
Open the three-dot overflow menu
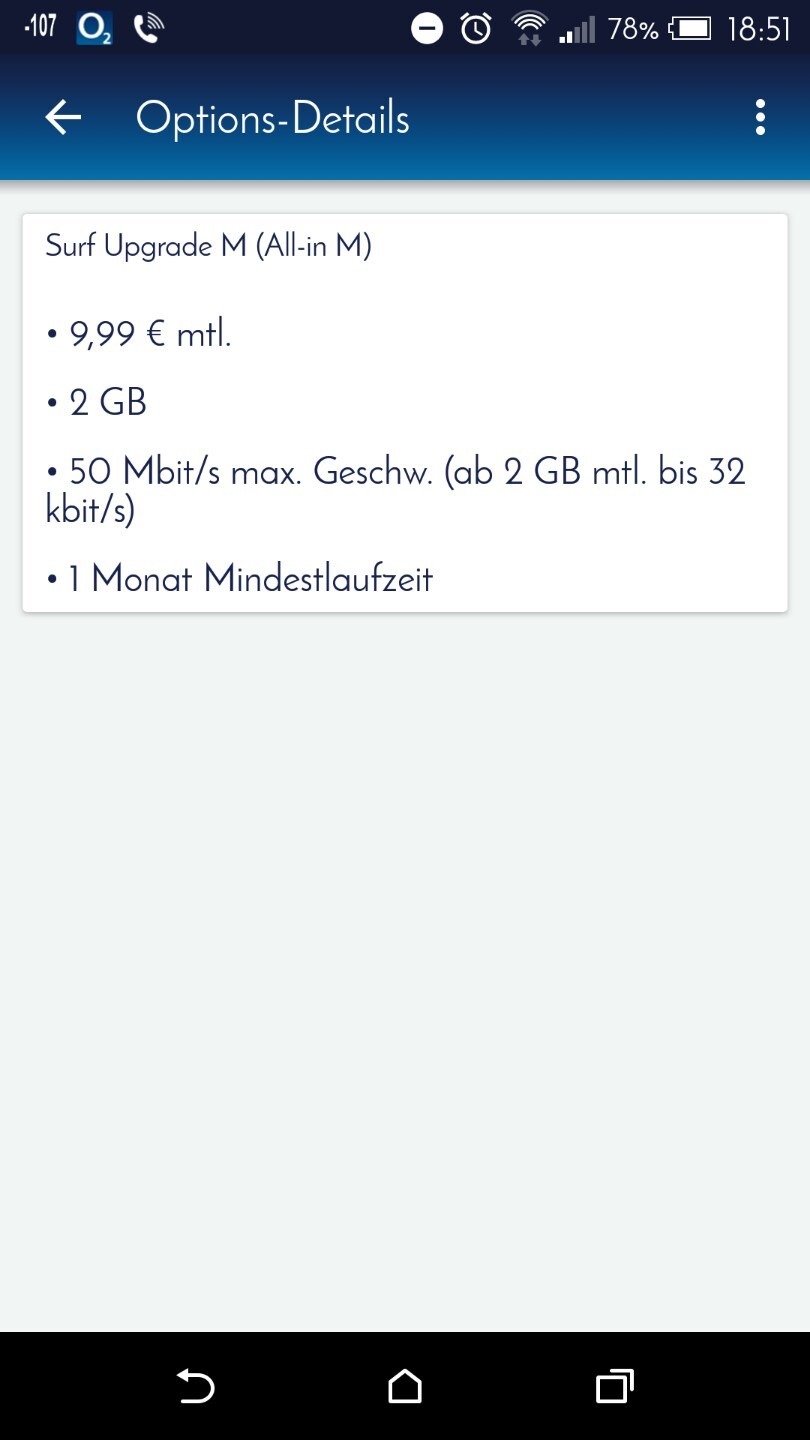(x=760, y=118)
